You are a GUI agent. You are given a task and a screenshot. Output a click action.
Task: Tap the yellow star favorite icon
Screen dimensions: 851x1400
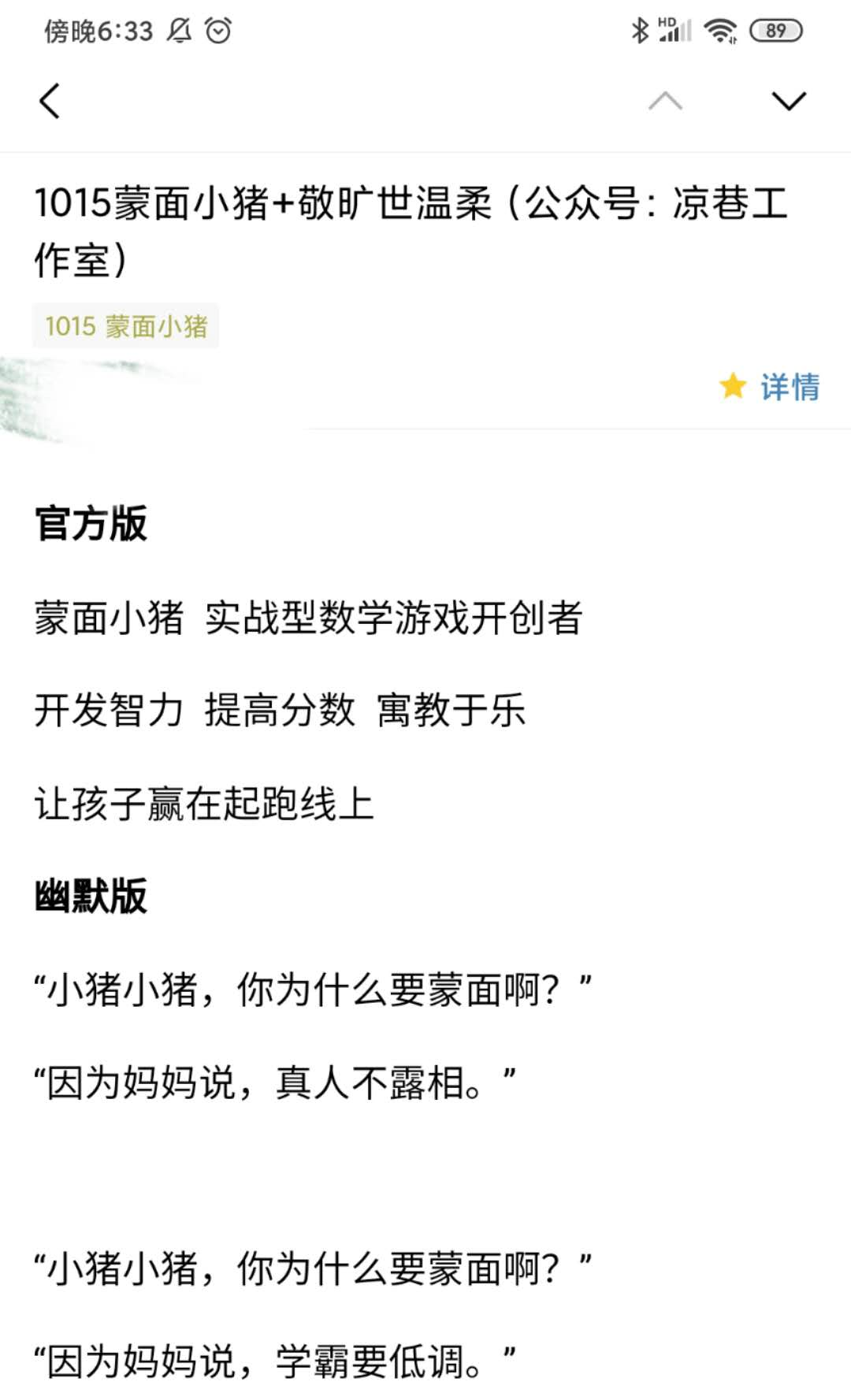[x=733, y=386]
